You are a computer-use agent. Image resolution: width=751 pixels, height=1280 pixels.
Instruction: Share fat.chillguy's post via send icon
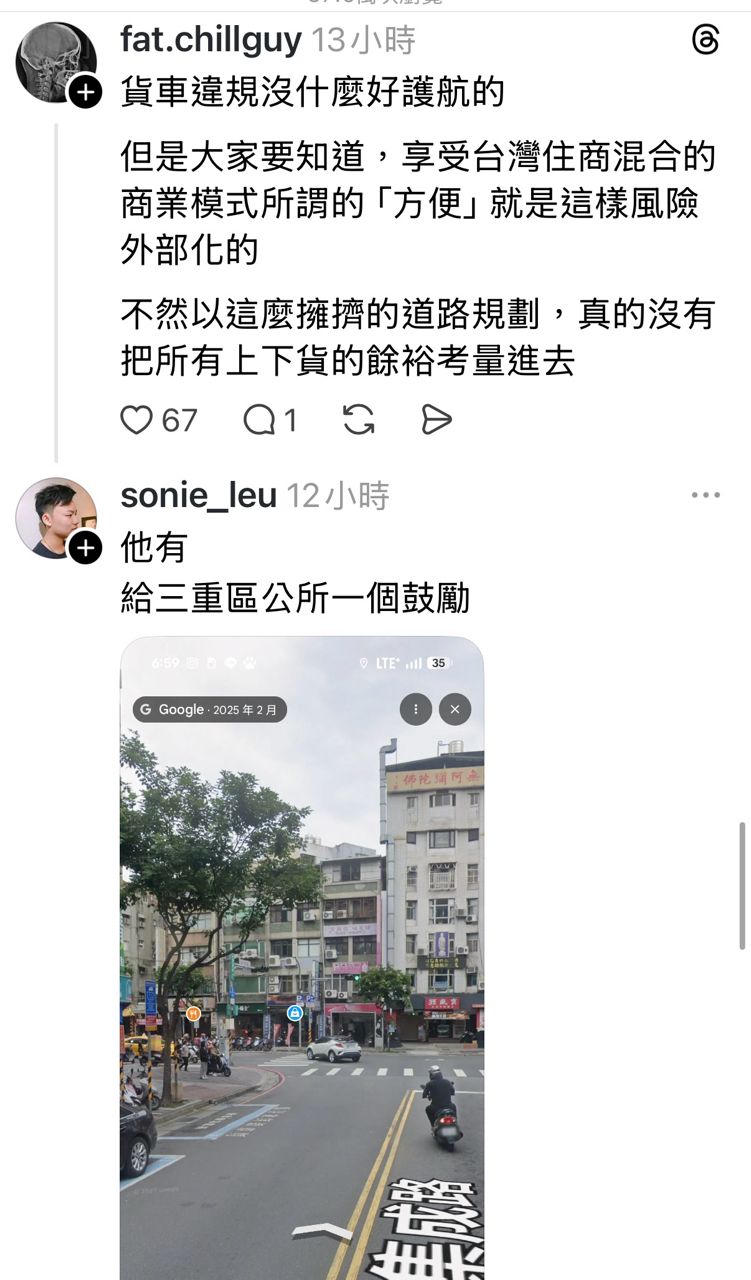pos(436,420)
